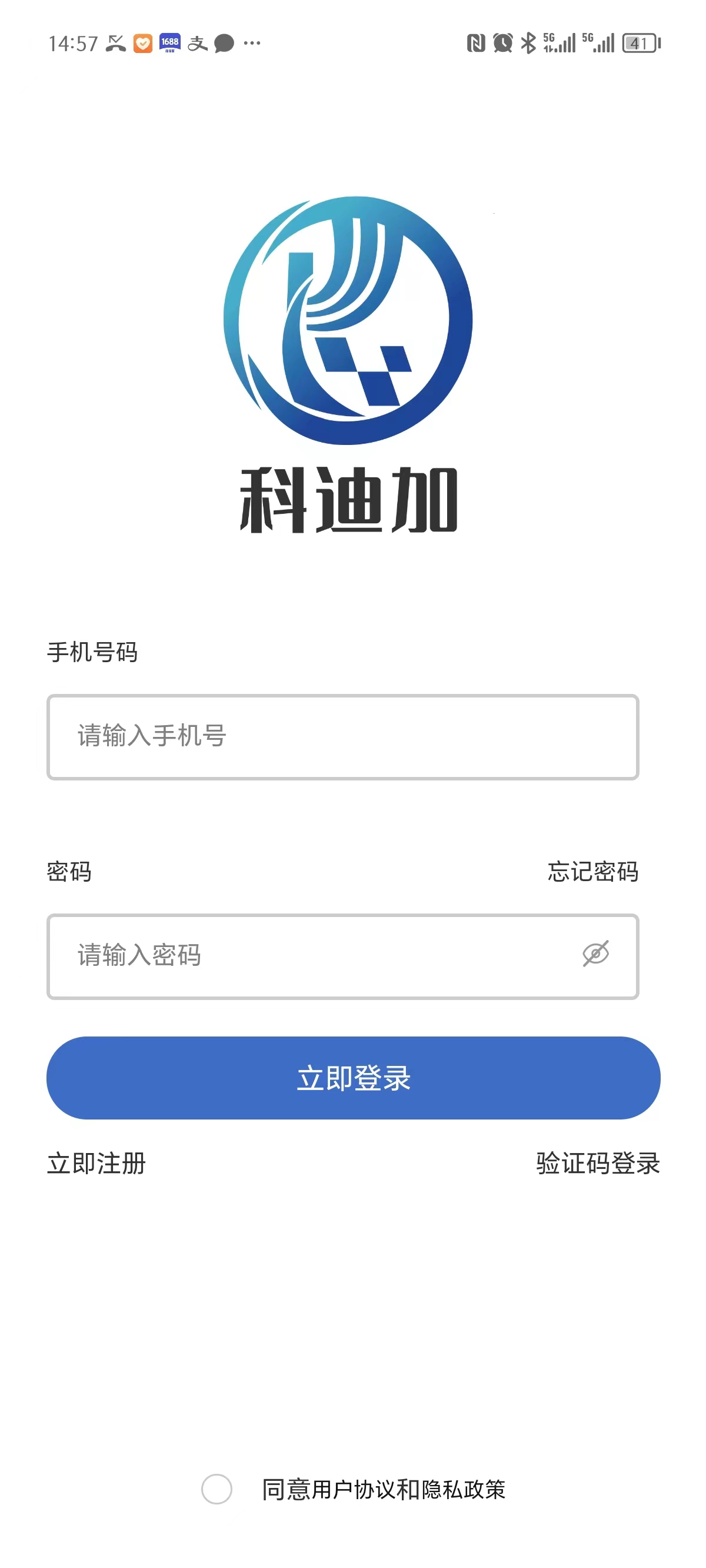706x1568 pixels.
Task: Focus the password input field
Action: point(342,956)
